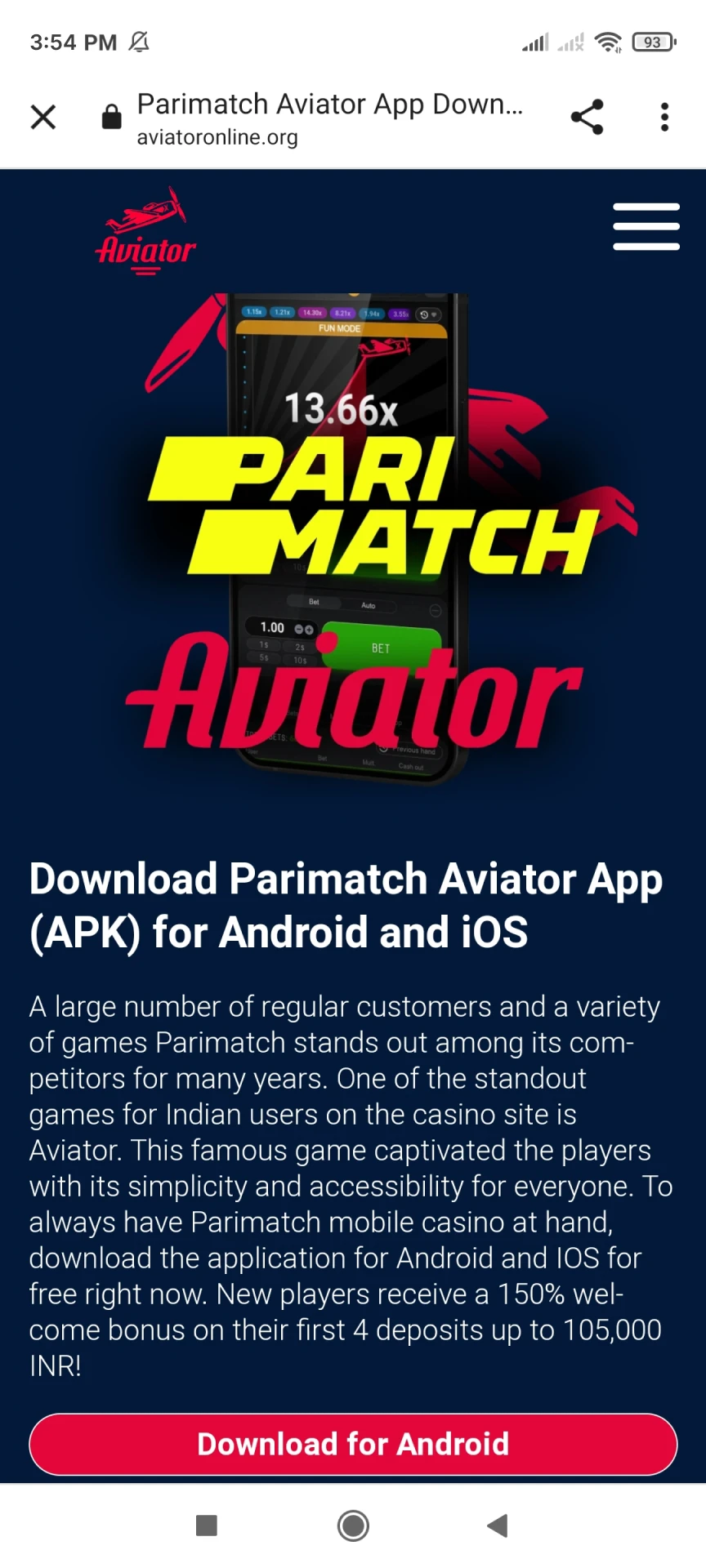The width and height of the screenshot is (706, 1568).
Task: Collapse the bet panel with the minus circle
Action: 435,609
